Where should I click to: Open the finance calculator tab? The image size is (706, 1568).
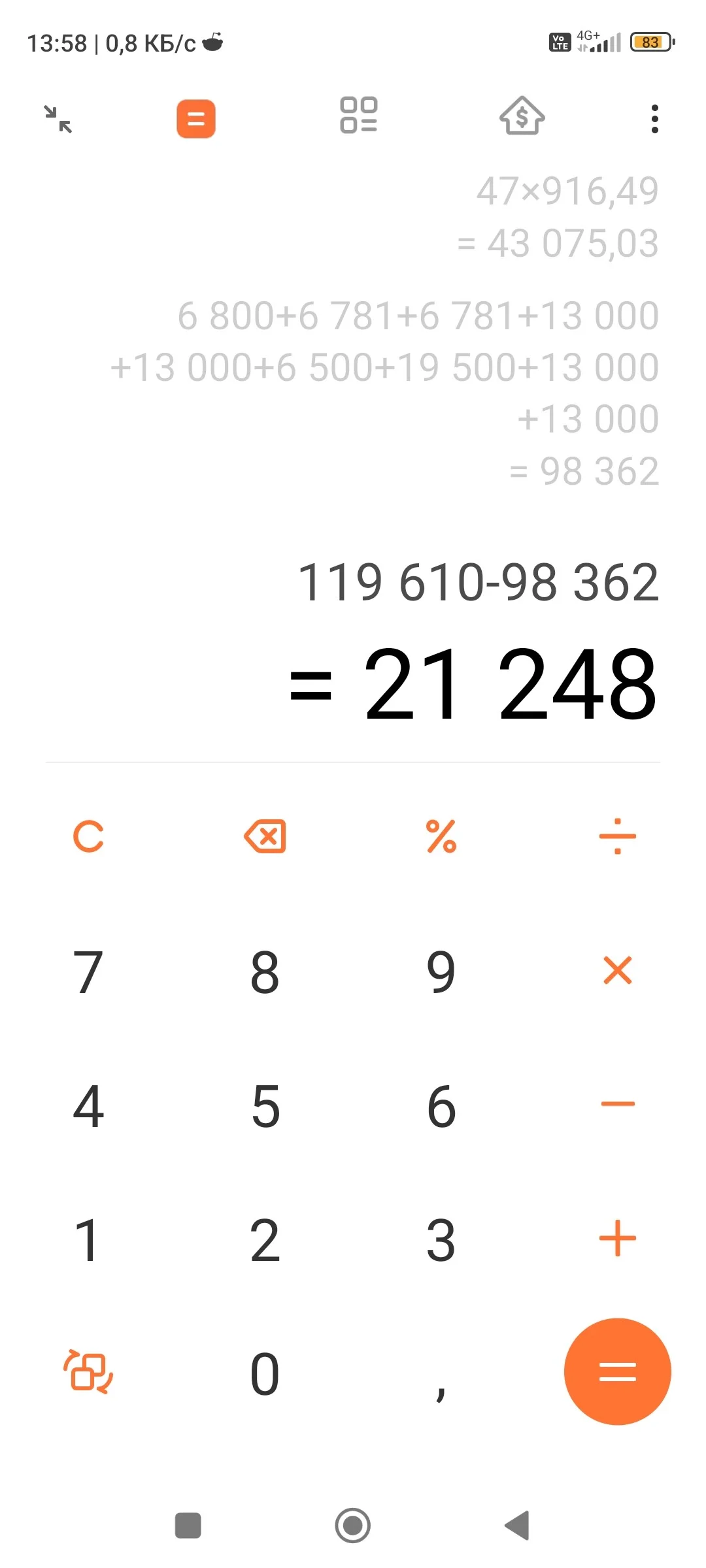point(522,116)
